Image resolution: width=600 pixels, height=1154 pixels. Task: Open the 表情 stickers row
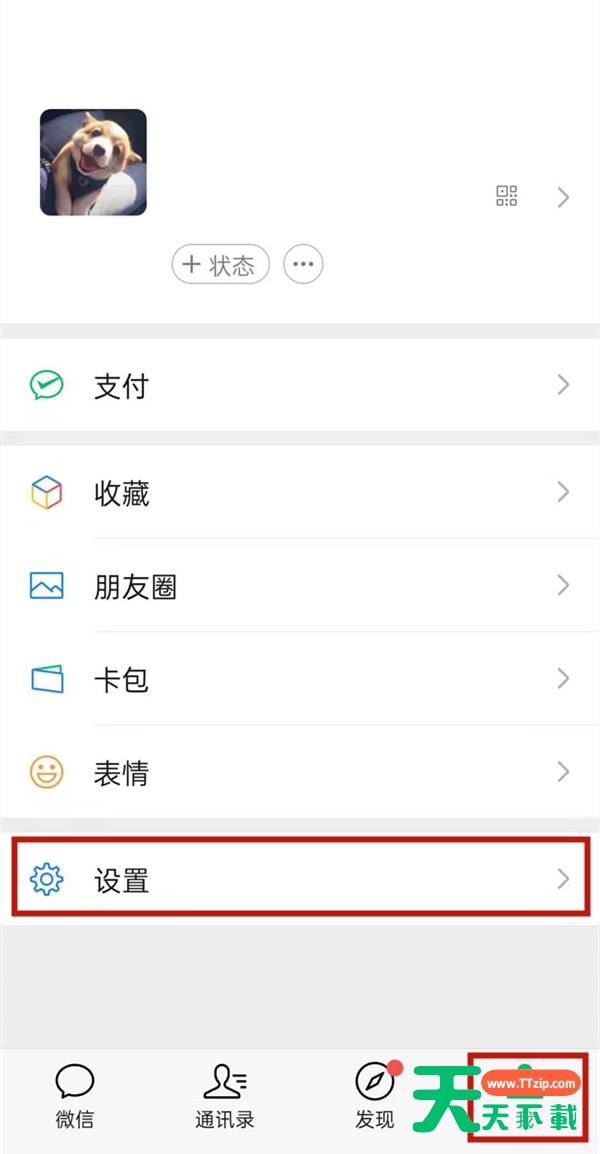300,772
